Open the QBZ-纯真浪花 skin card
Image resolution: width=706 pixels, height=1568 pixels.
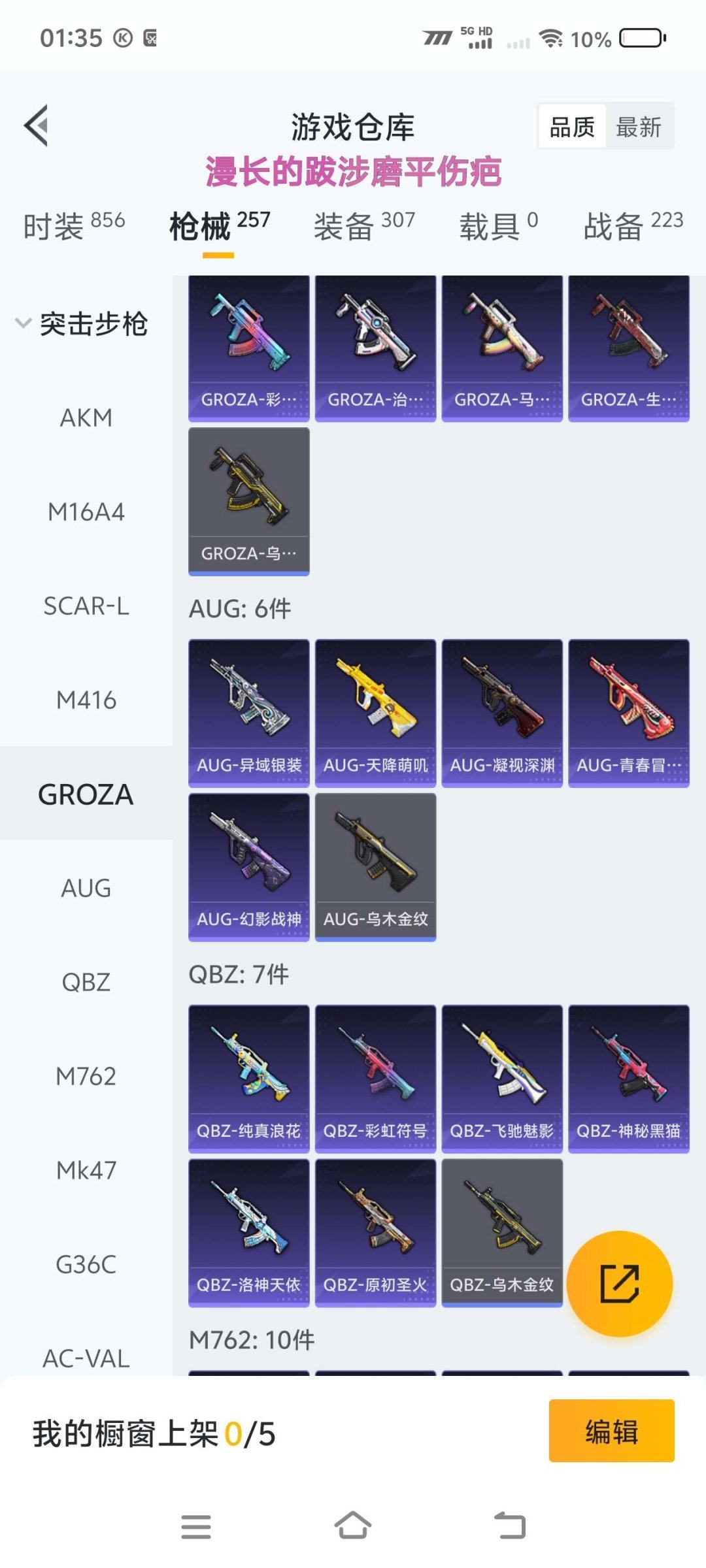point(248,1079)
